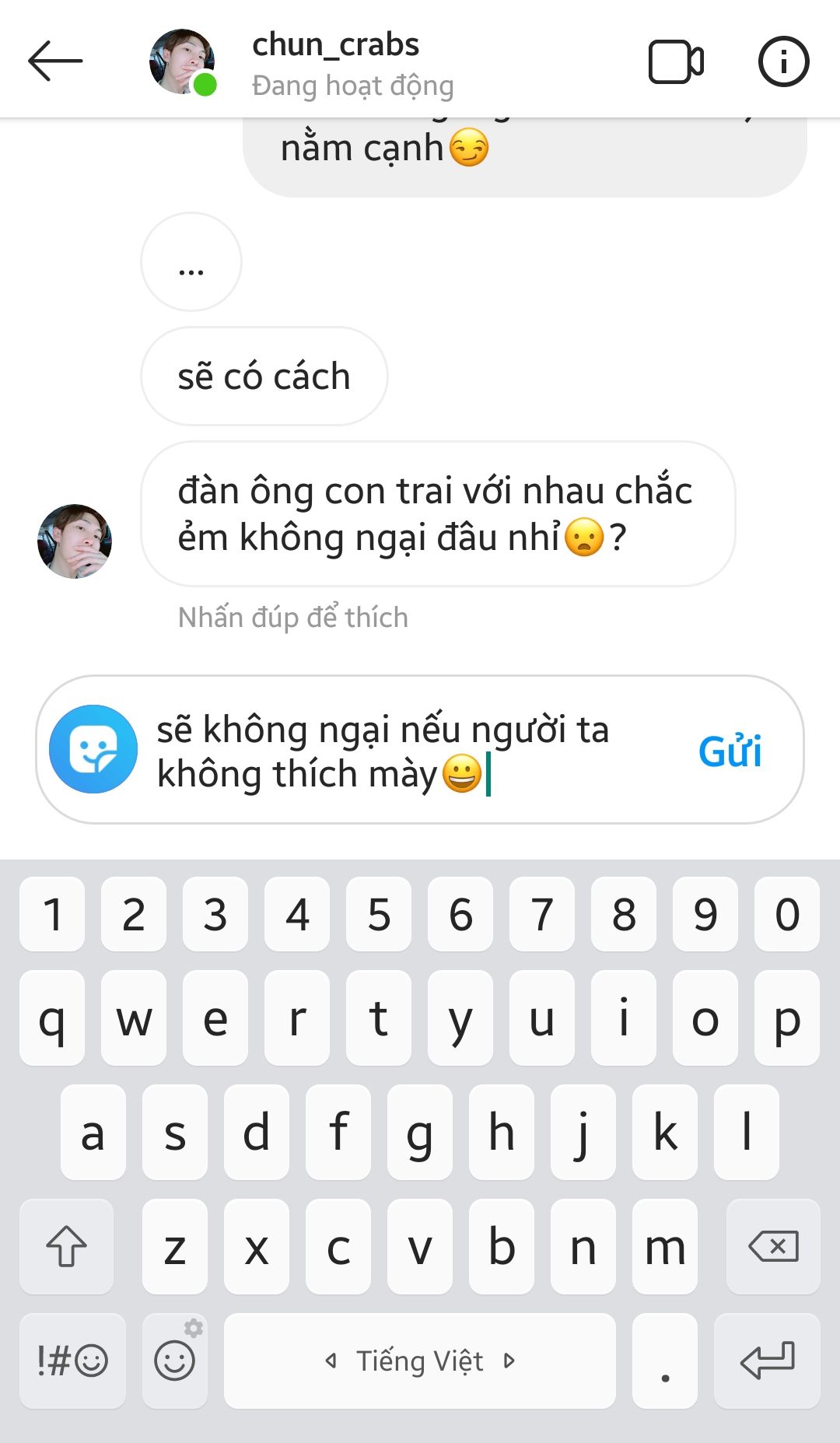Switch to the symbols keyboard layout
This screenshot has height=1443, width=840.
click(x=72, y=1361)
